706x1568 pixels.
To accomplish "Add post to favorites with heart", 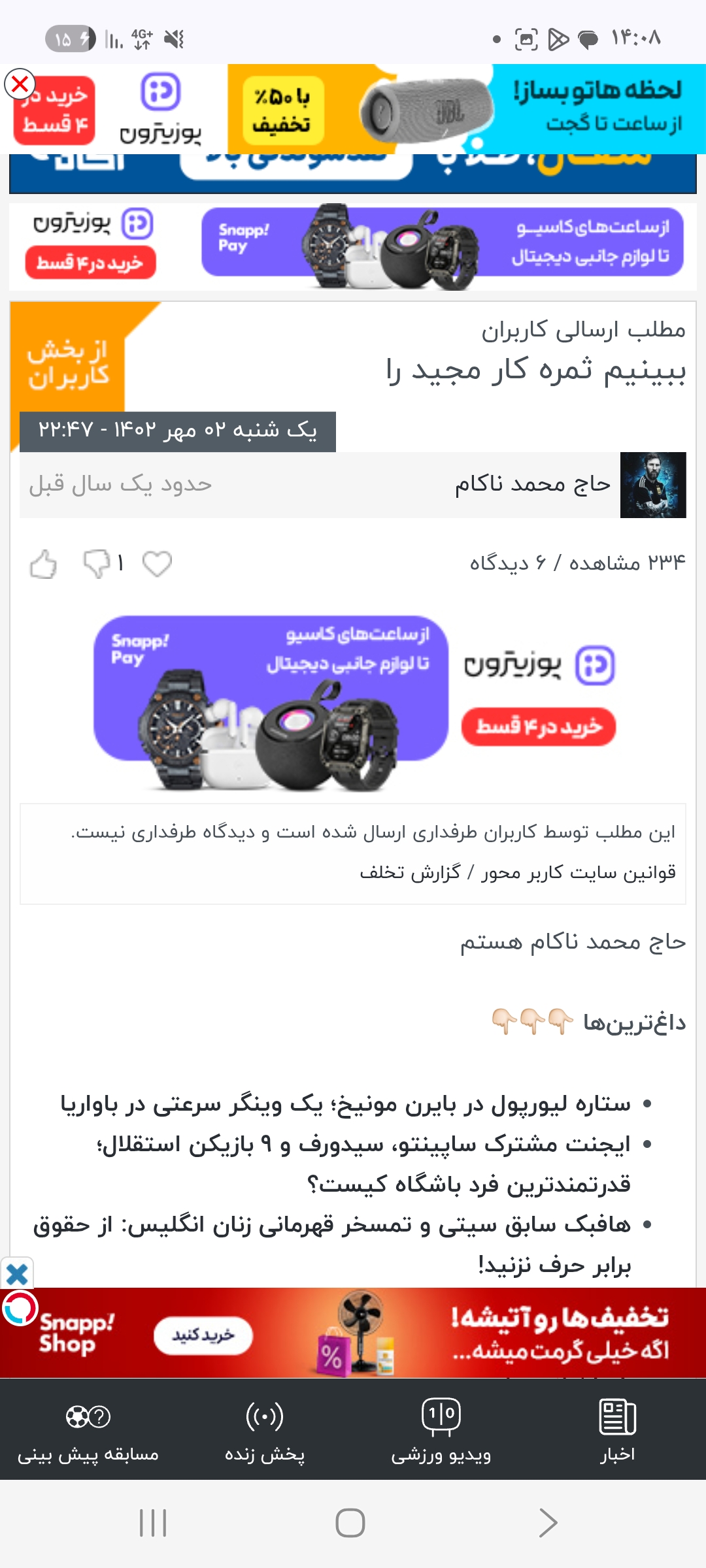I will tap(157, 564).
